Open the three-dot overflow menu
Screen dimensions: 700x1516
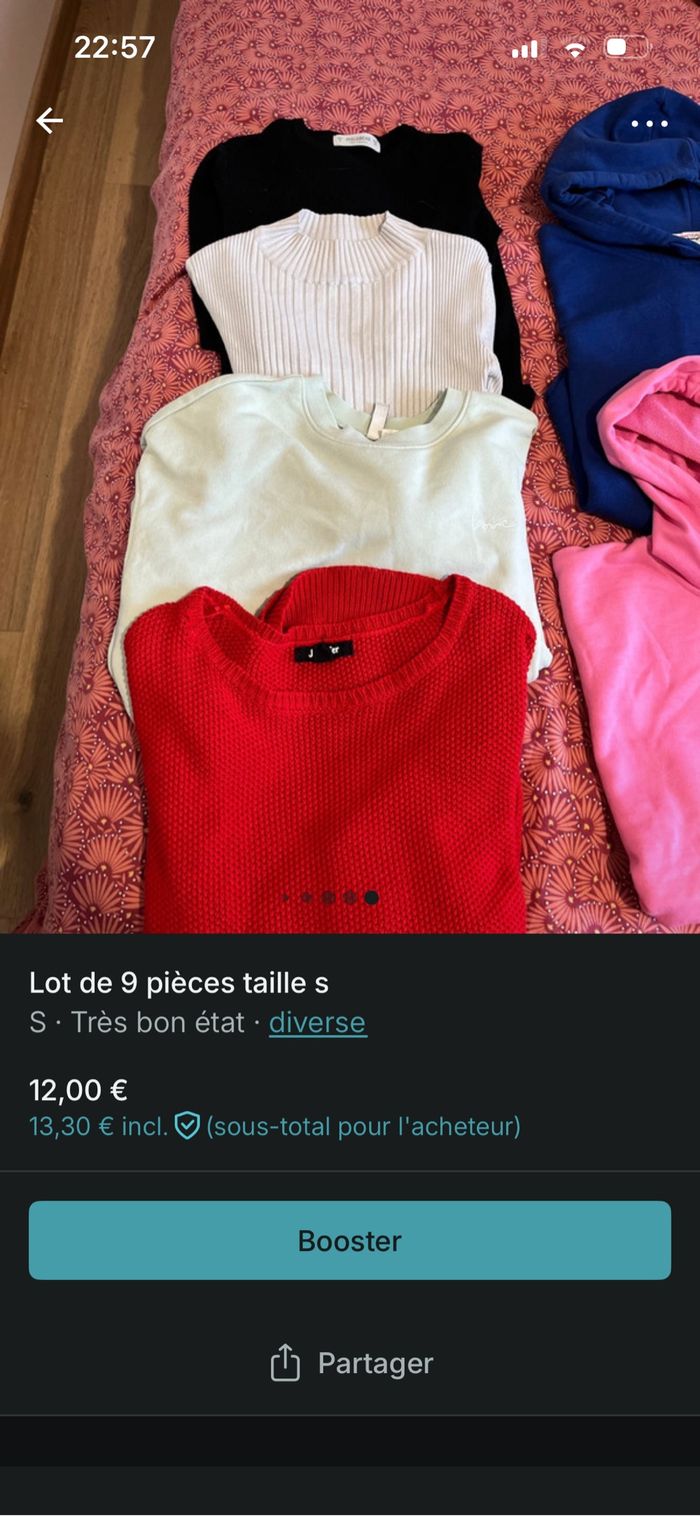pyautogui.click(x=649, y=124)
